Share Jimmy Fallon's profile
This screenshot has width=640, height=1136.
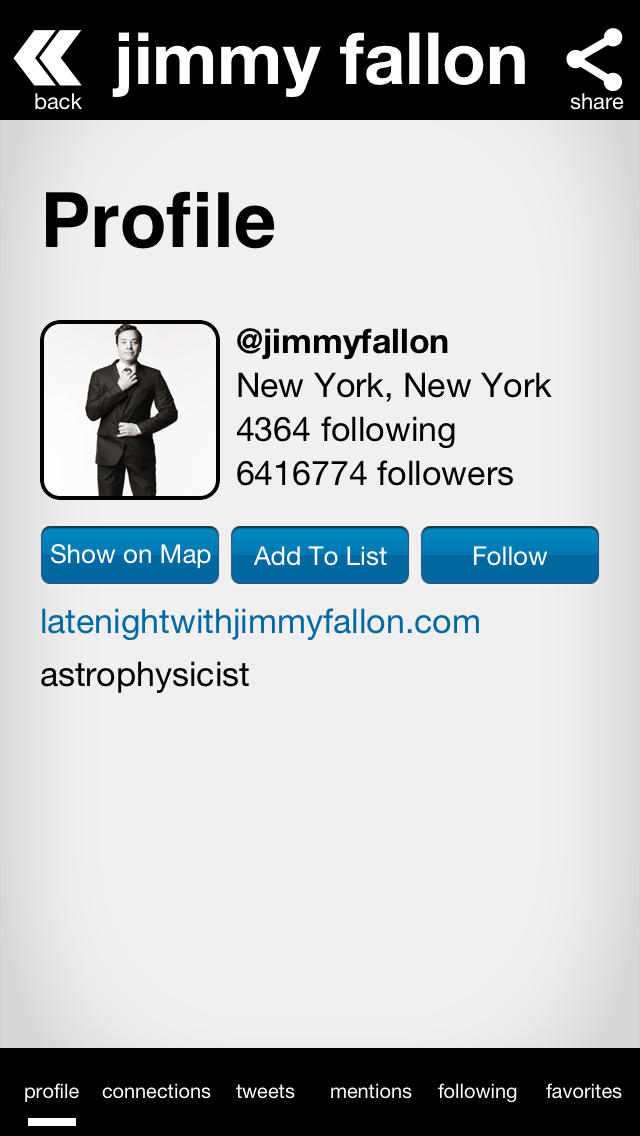pos(595,66)
